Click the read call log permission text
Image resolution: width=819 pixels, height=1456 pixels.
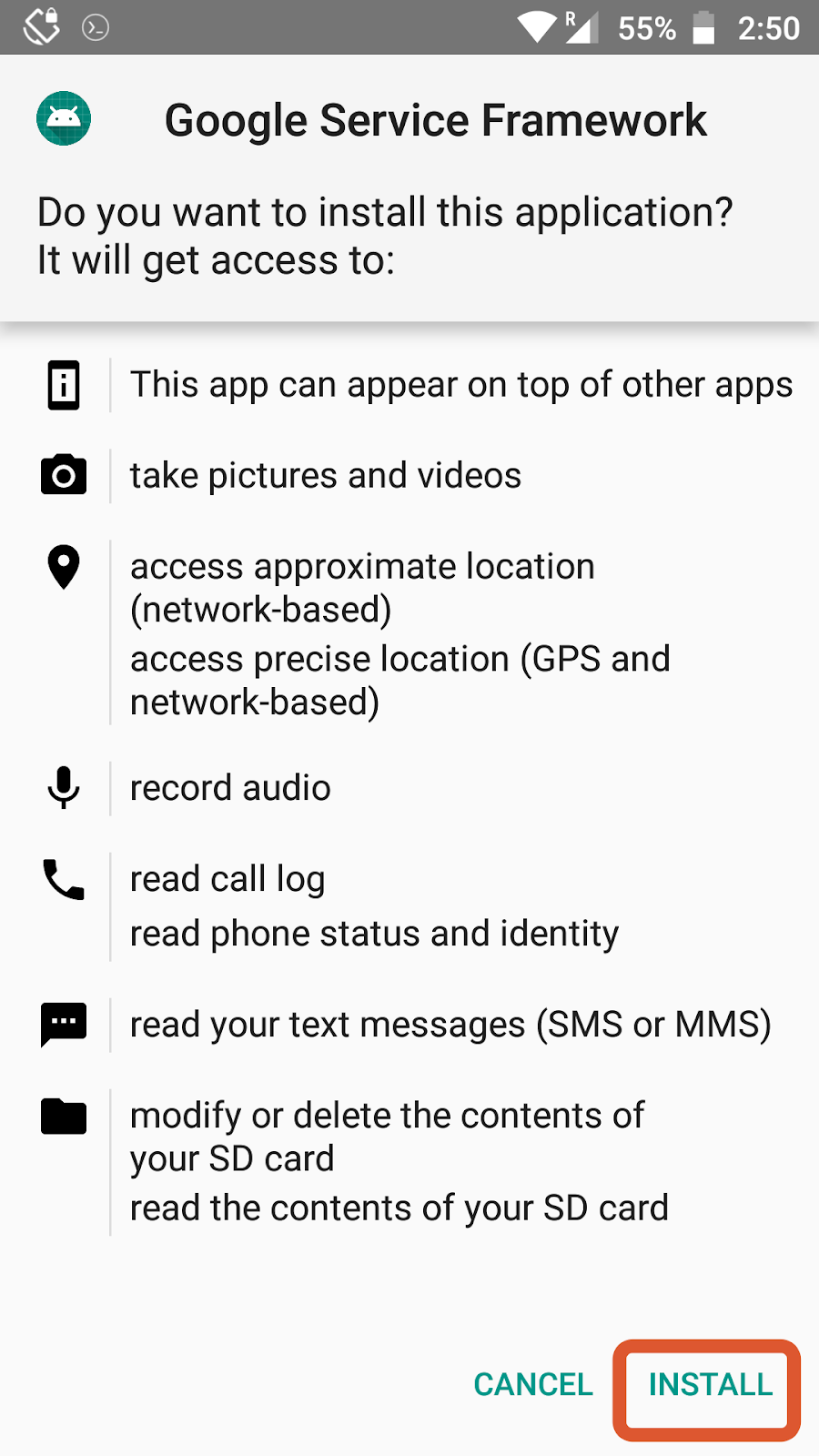click(x=227, y=879)
